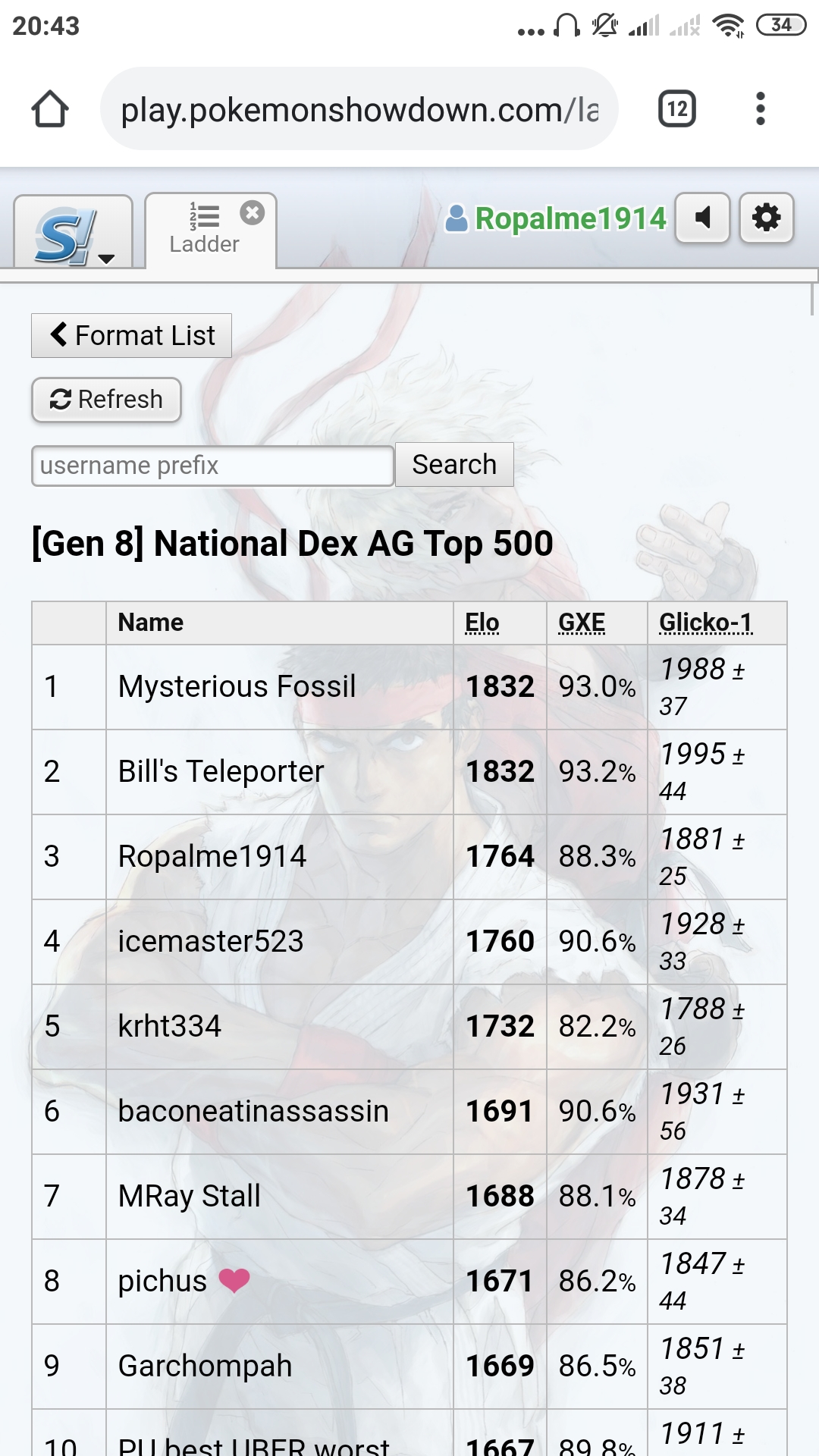
Task: Open the browser overflow menu
Action: pos(761,109)
